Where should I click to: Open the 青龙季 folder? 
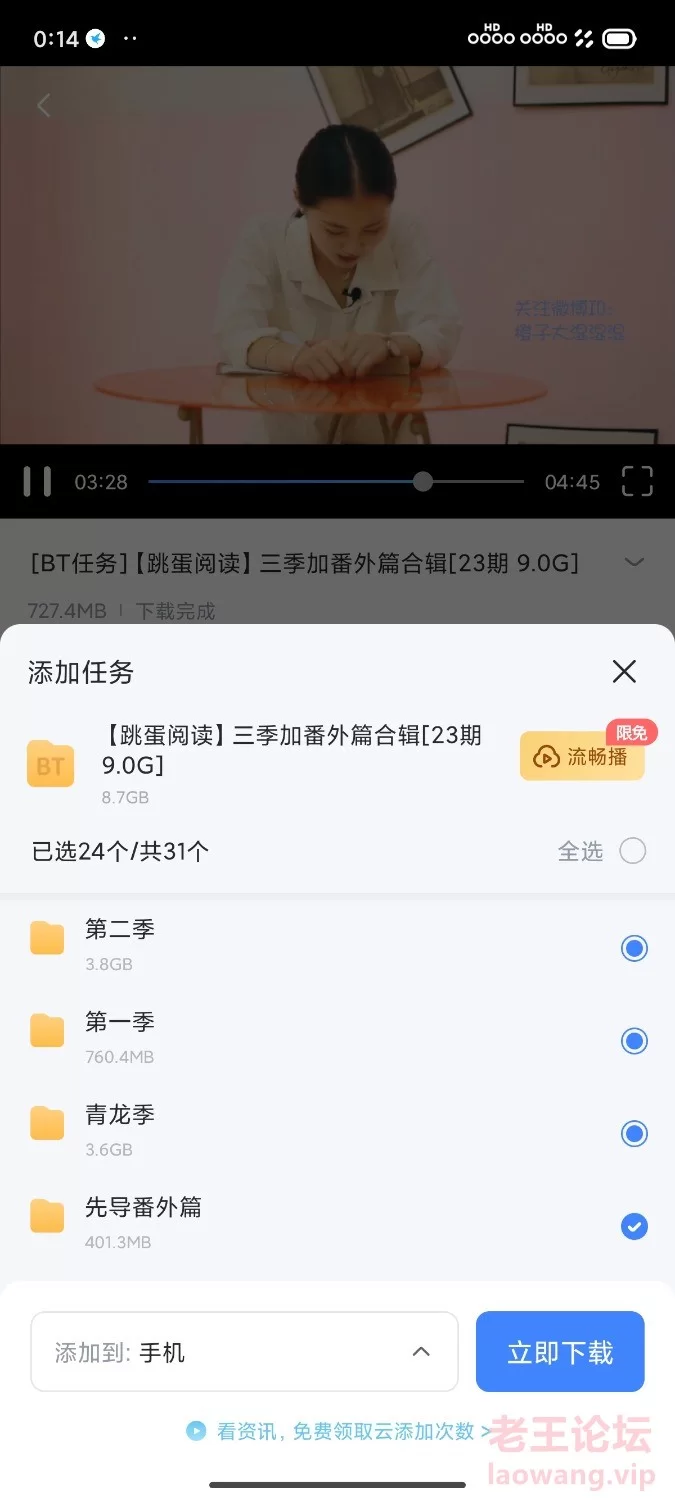click(x=120, y=1128)
